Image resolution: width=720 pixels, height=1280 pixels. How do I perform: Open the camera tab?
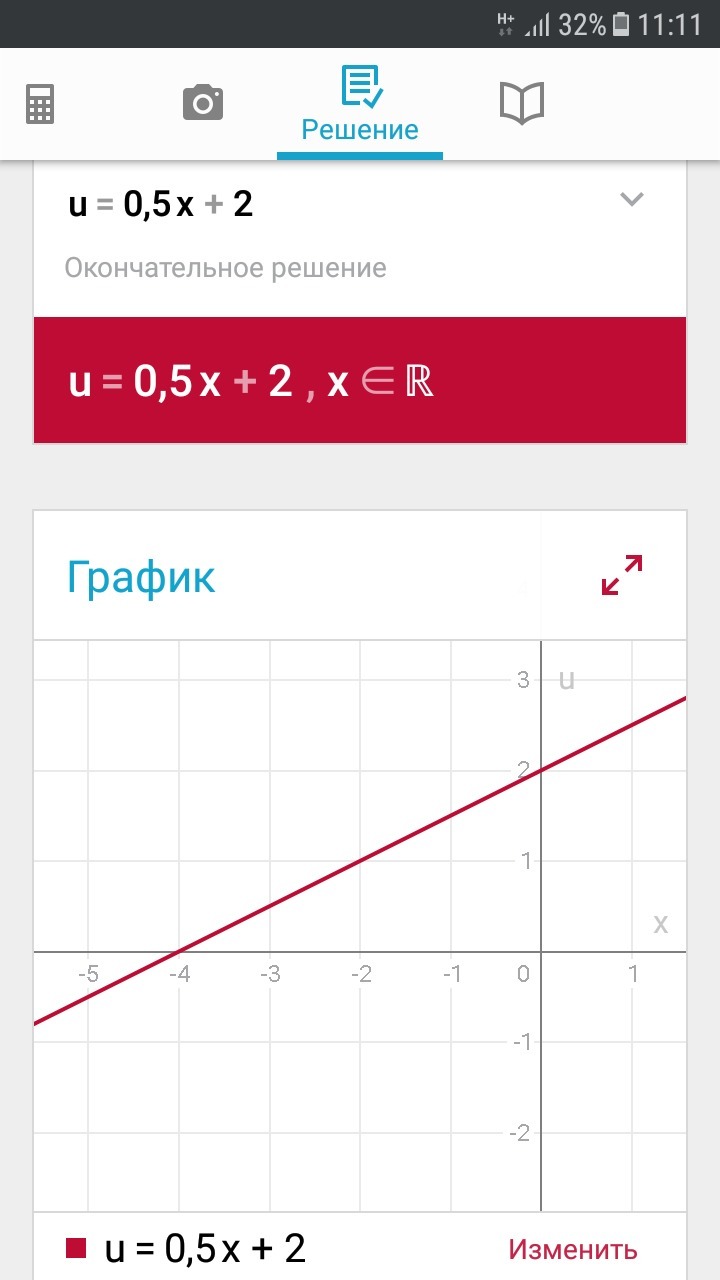(202, 103)
